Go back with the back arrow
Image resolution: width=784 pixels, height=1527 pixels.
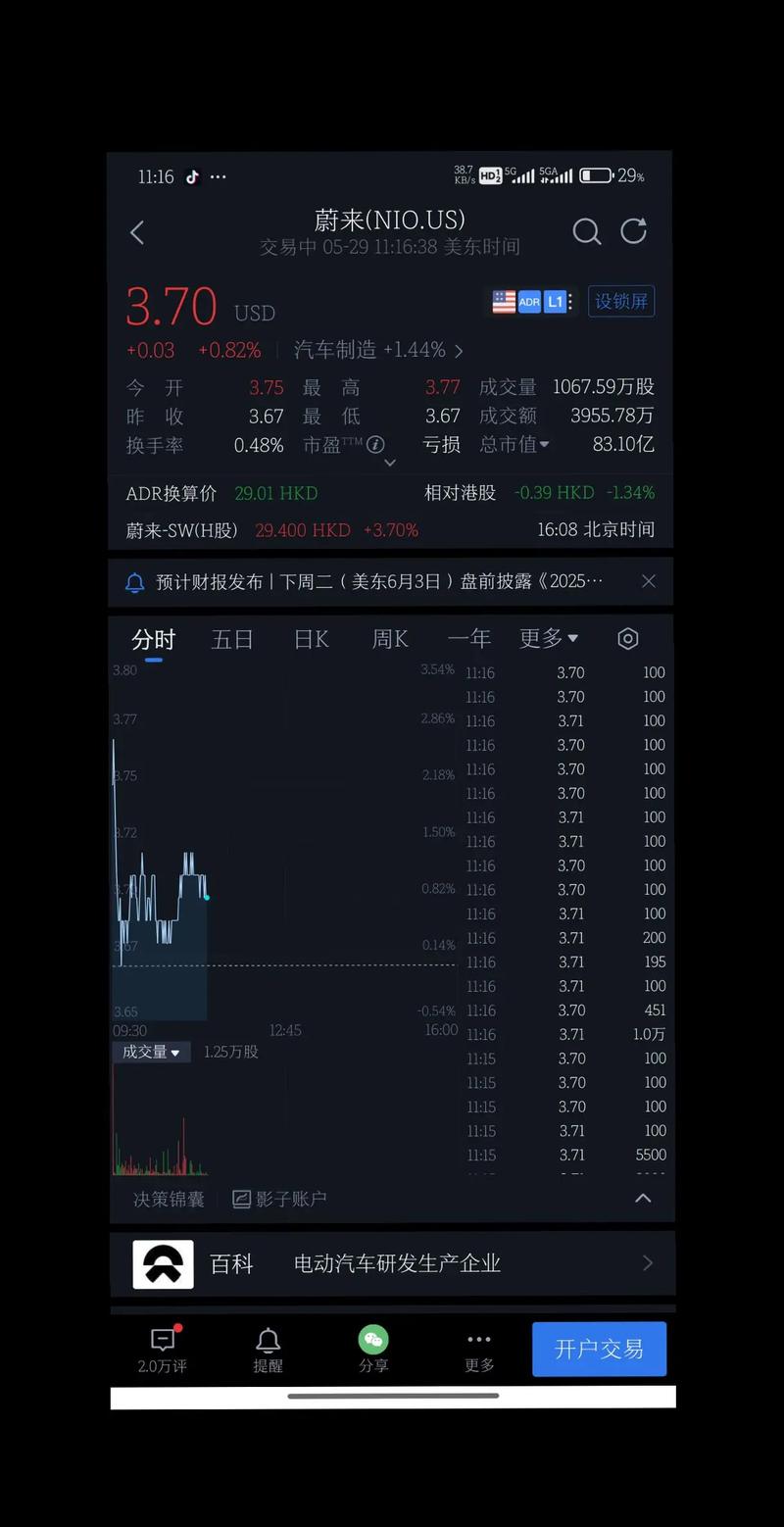(x=137, y=232)
